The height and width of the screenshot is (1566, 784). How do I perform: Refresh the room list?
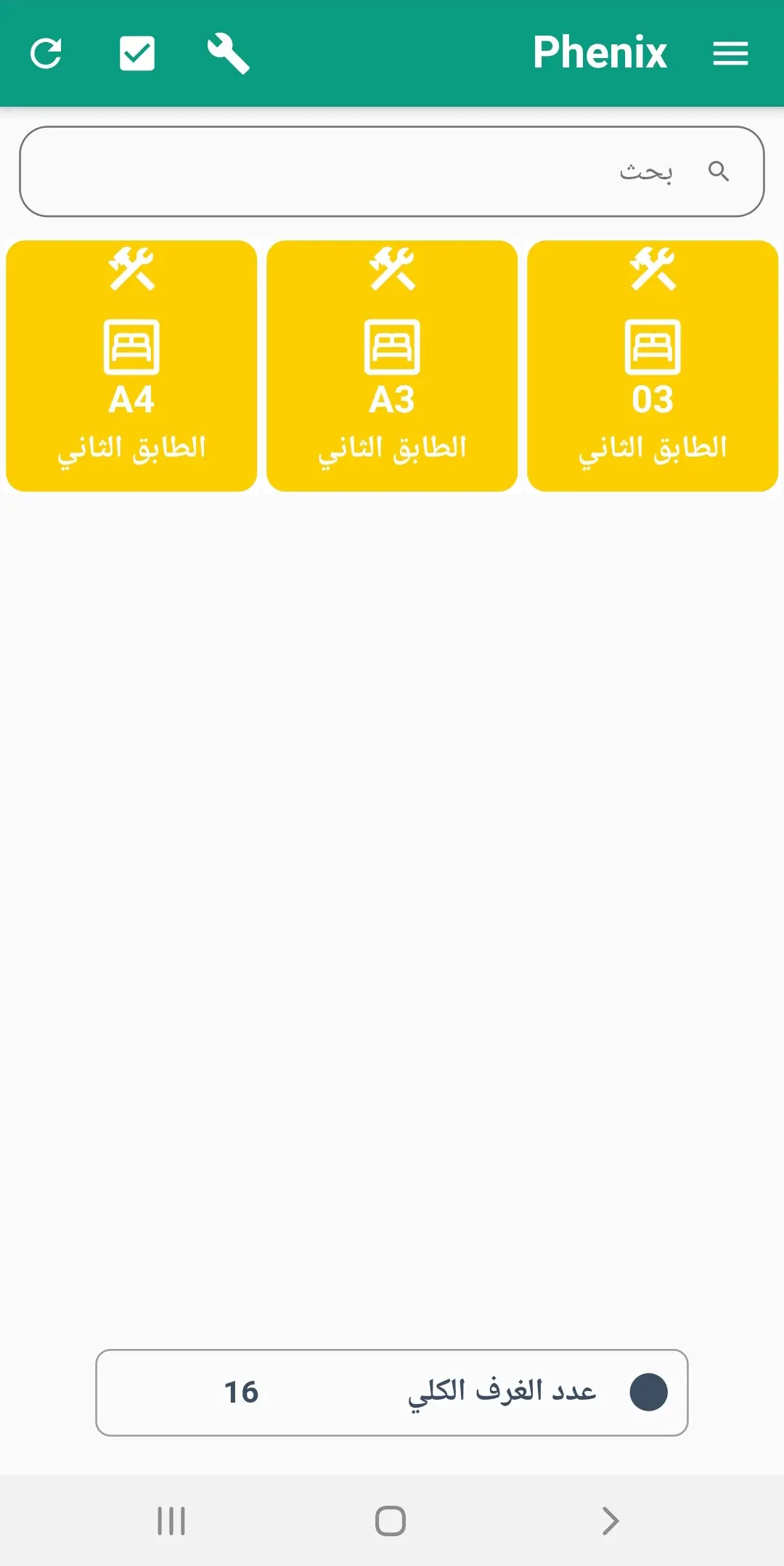pos(46,54)
